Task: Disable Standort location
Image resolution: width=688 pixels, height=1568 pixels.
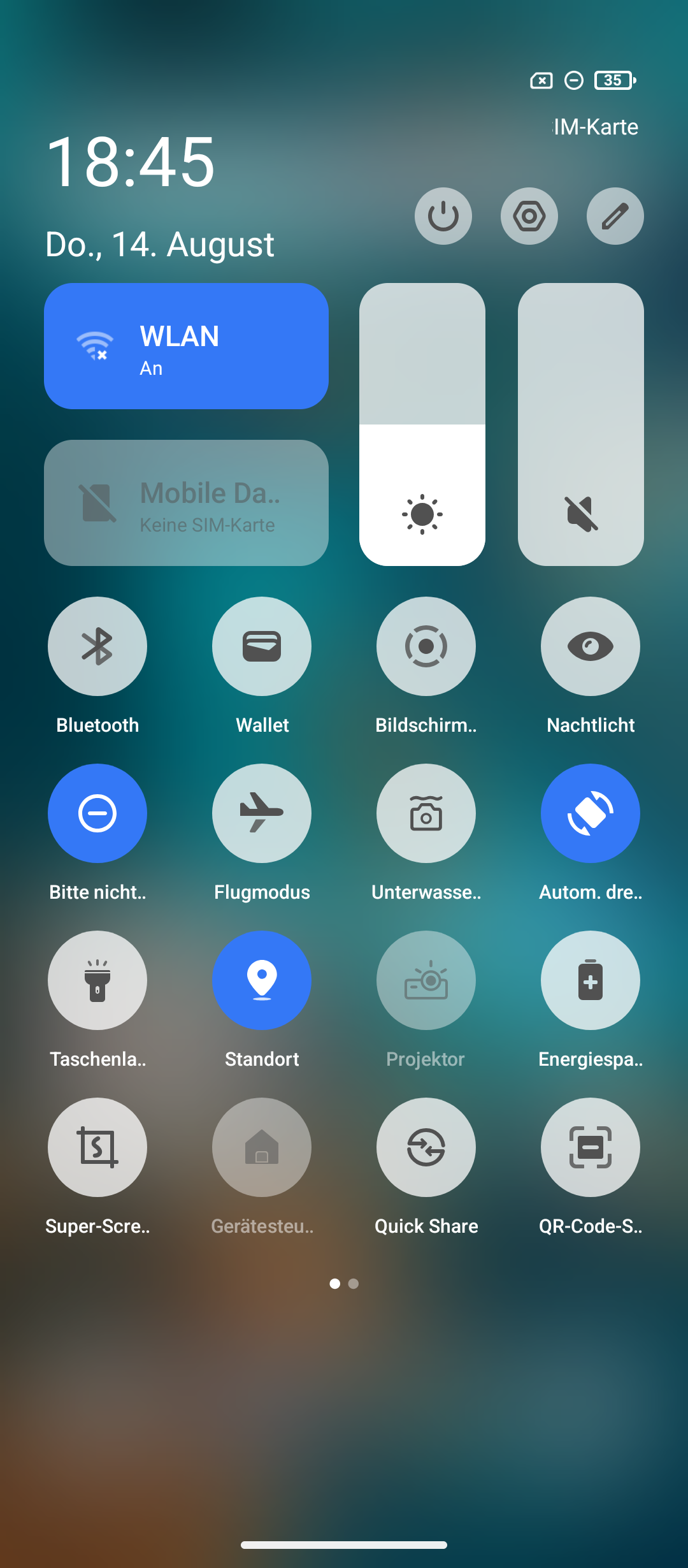Action: [262, 980]
